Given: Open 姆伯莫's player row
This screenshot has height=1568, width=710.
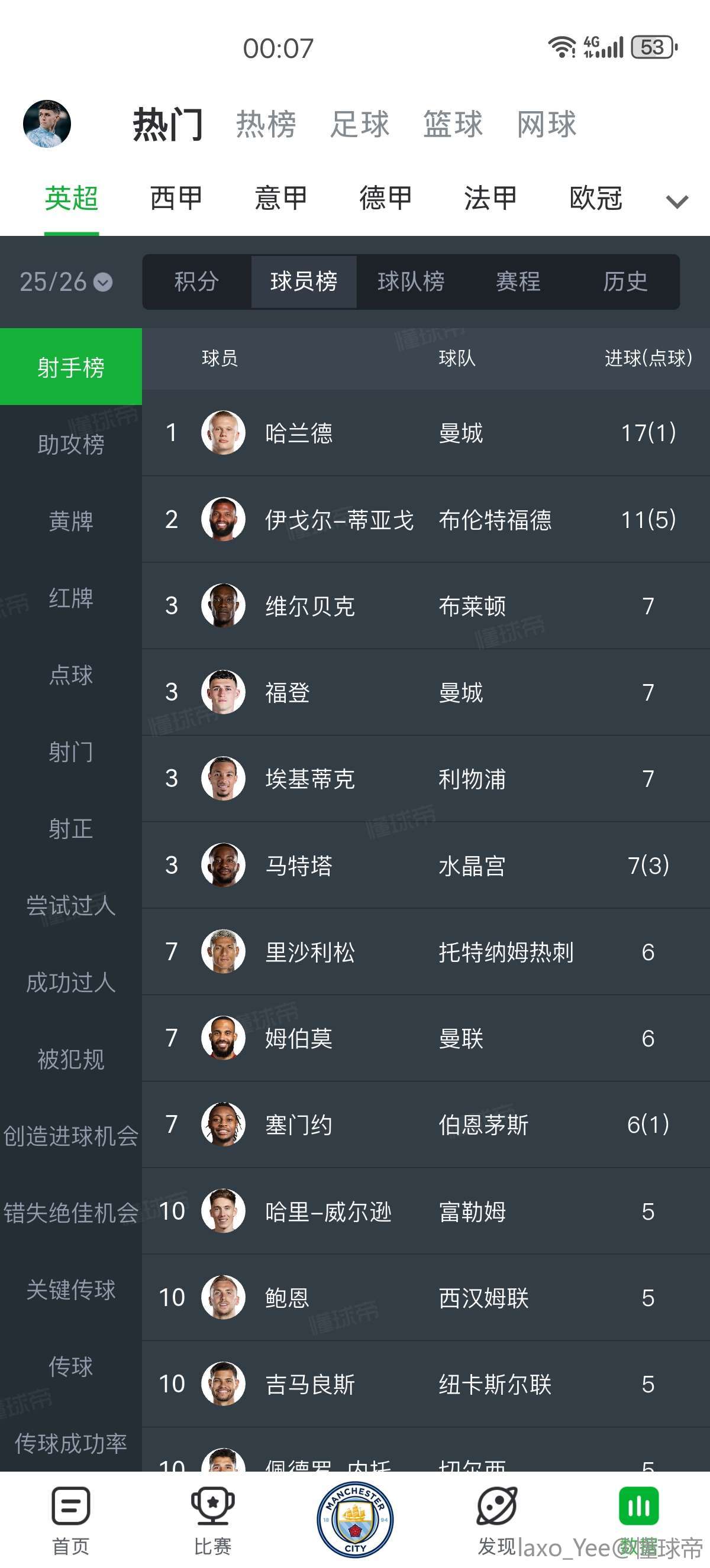Looking at the screenshot, I should tap(425, 1038).
